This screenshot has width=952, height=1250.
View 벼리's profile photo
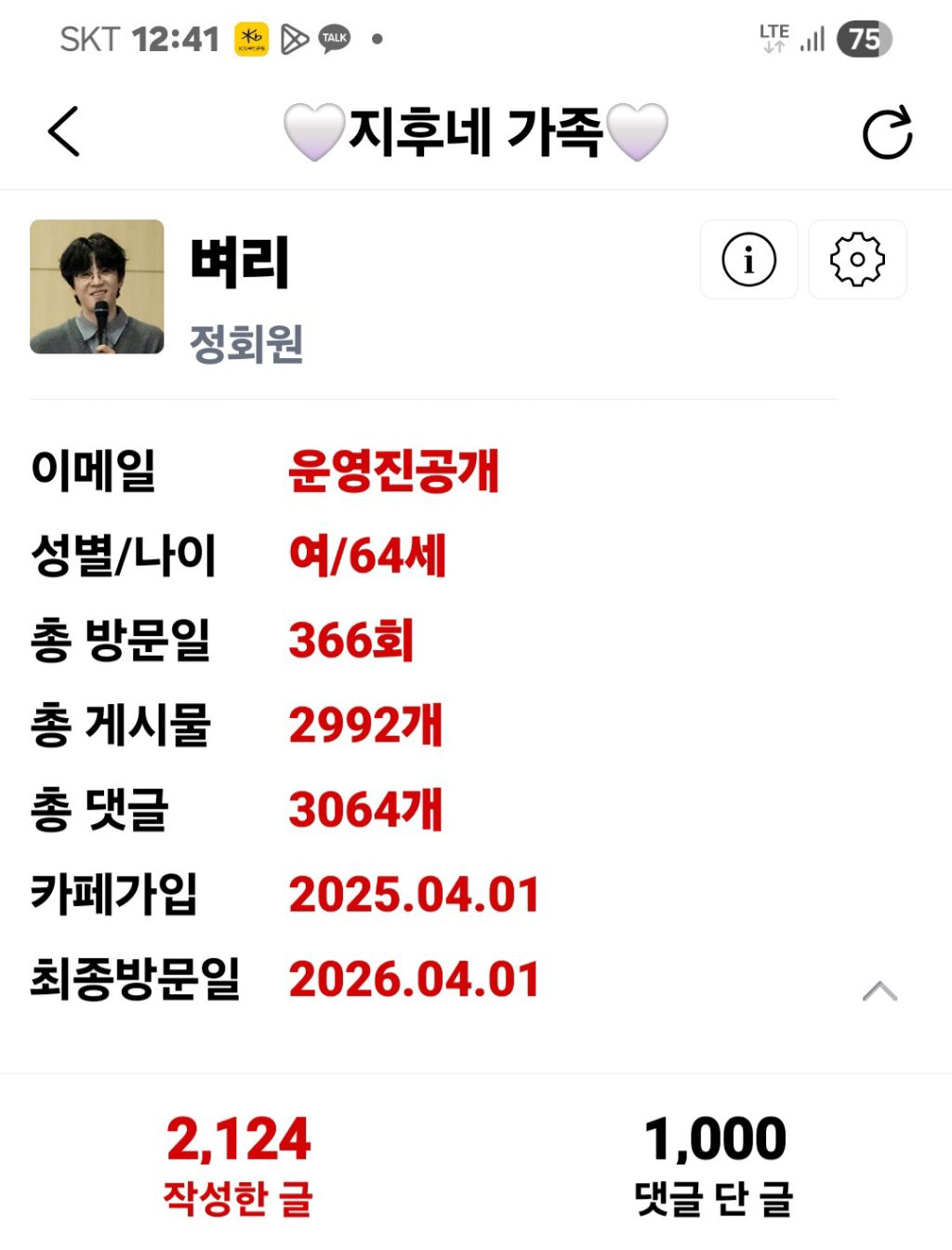[x=97, y=286]
